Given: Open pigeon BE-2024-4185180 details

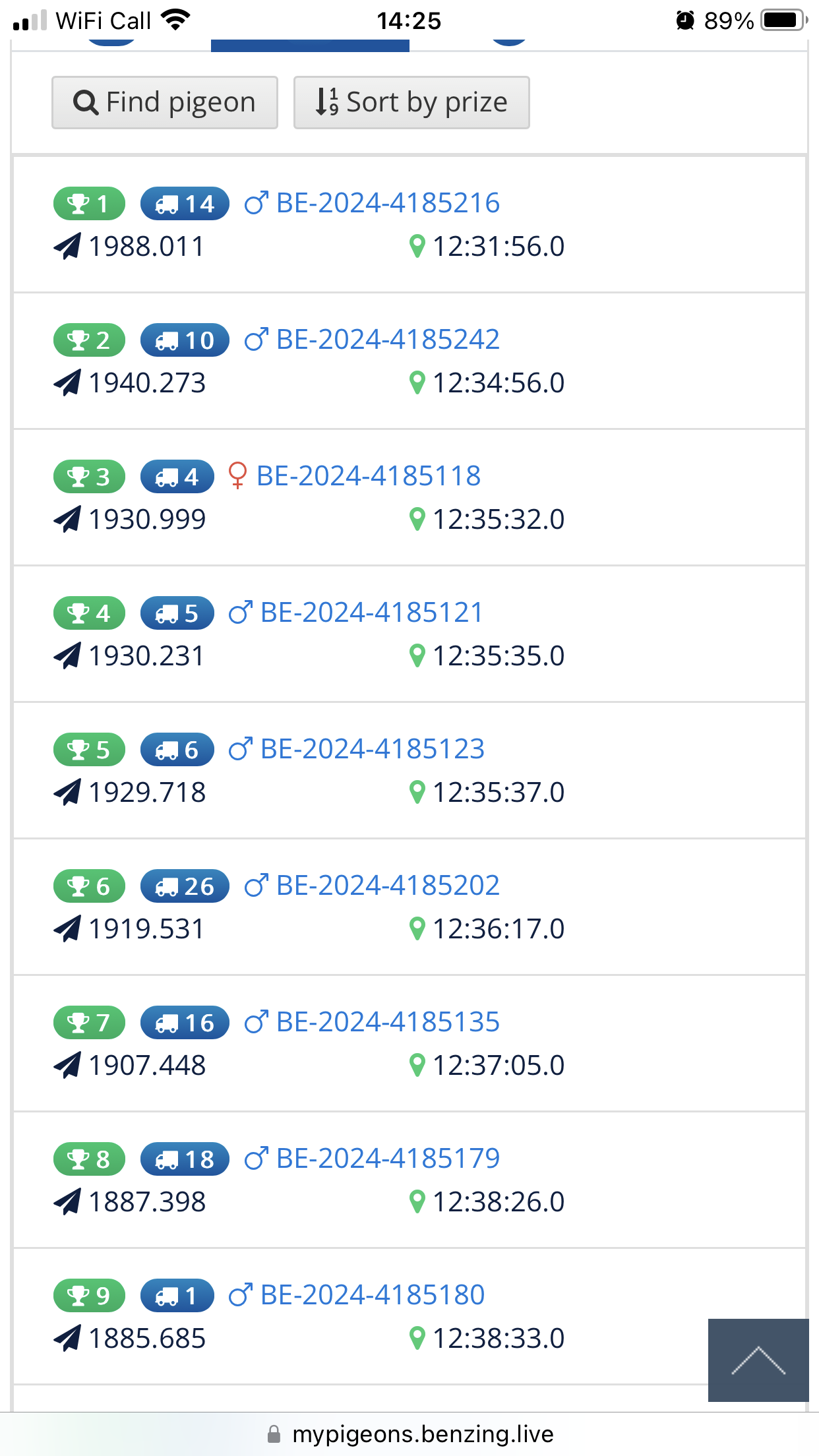Looking at the screenshot, I should coord(373,1295).
